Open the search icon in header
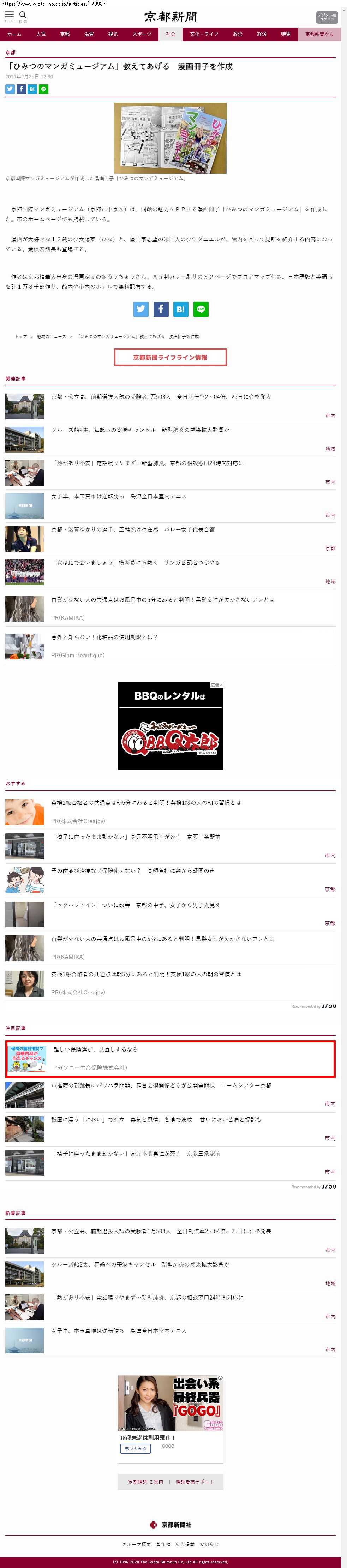Viewport: 347px width, 1568px height. [23, 15]
